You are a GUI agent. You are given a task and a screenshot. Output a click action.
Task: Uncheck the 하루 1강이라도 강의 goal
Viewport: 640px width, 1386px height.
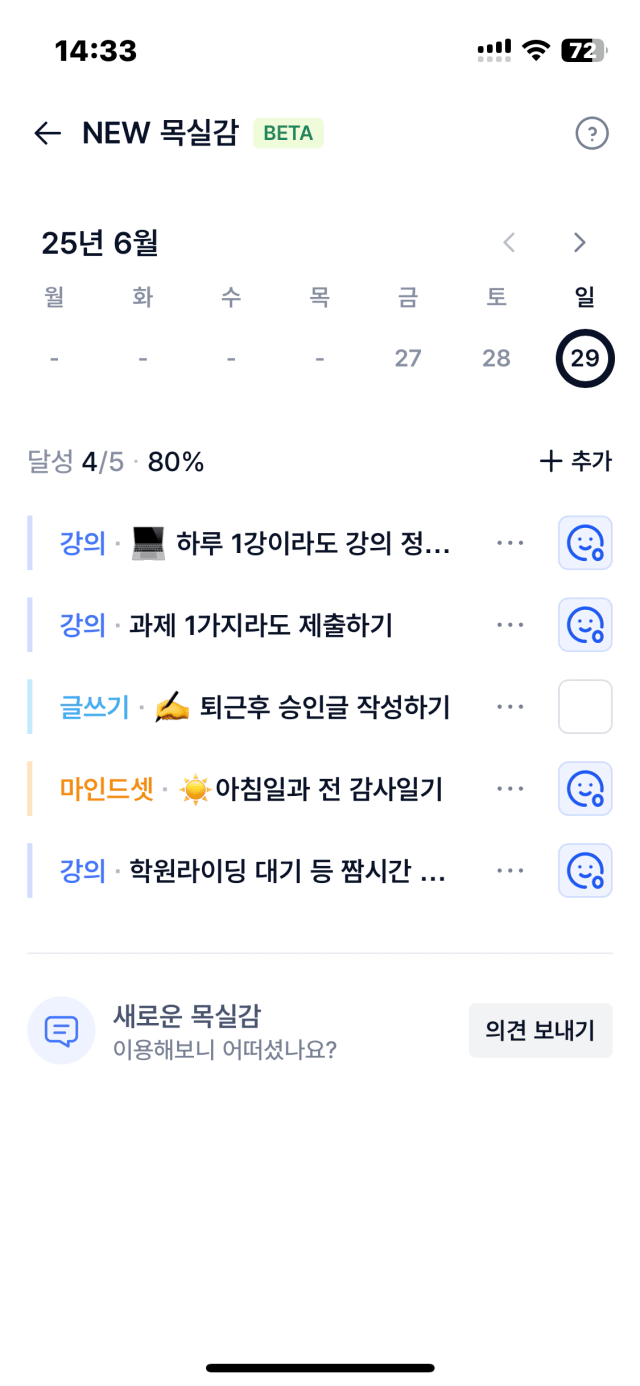pos(585,543)
